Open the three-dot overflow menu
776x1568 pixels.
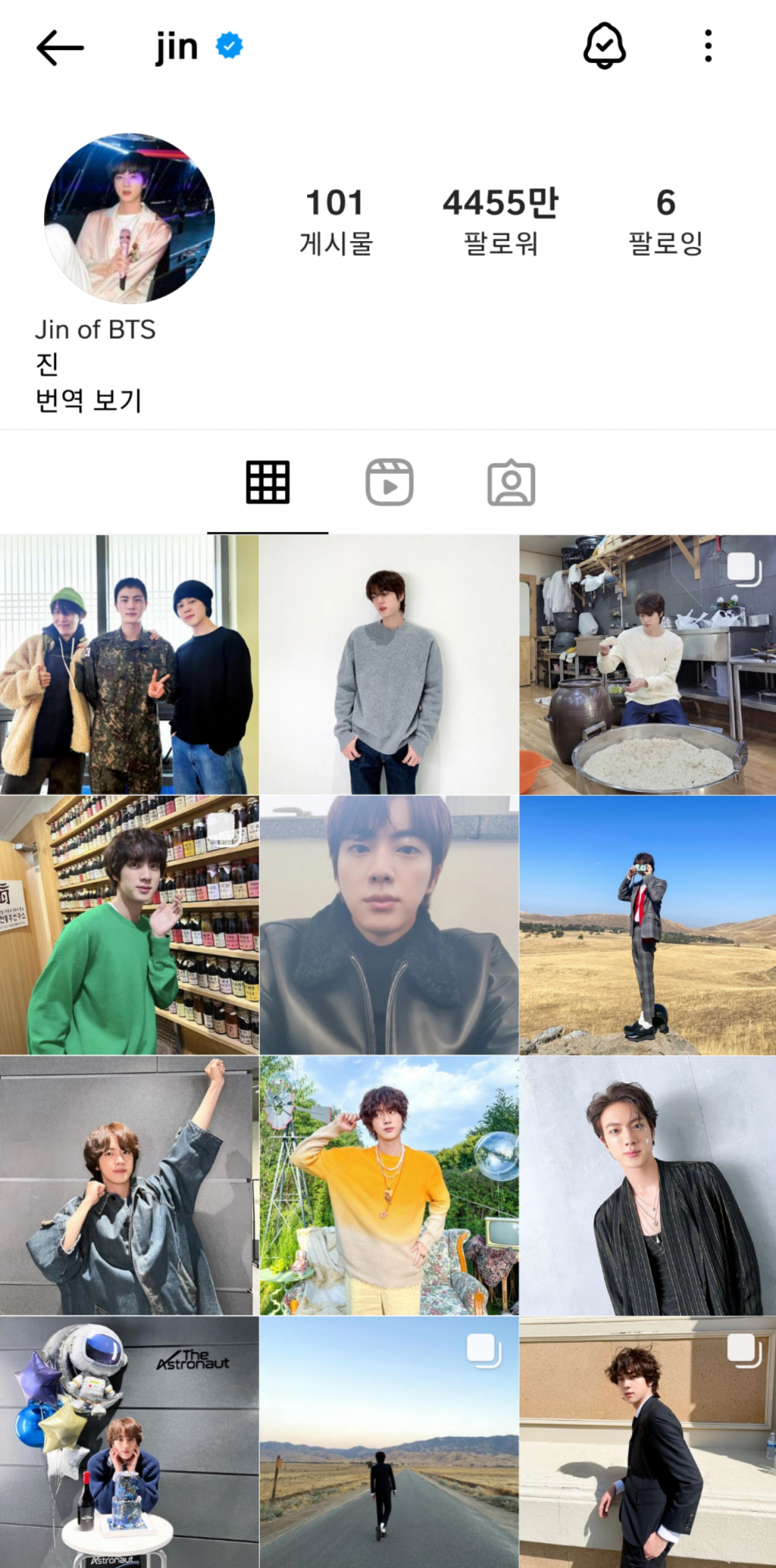coord(708,46)
